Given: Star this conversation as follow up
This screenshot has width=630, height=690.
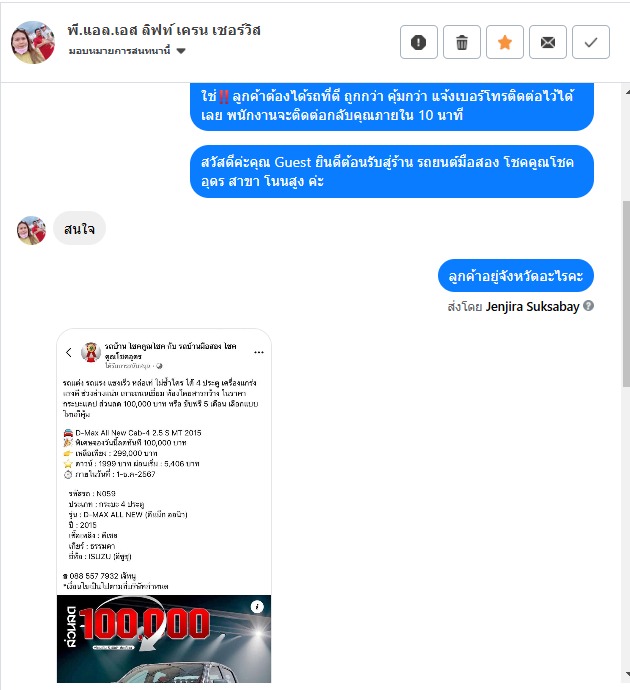Looking at the screenshot, I should [x=505, y=42].
